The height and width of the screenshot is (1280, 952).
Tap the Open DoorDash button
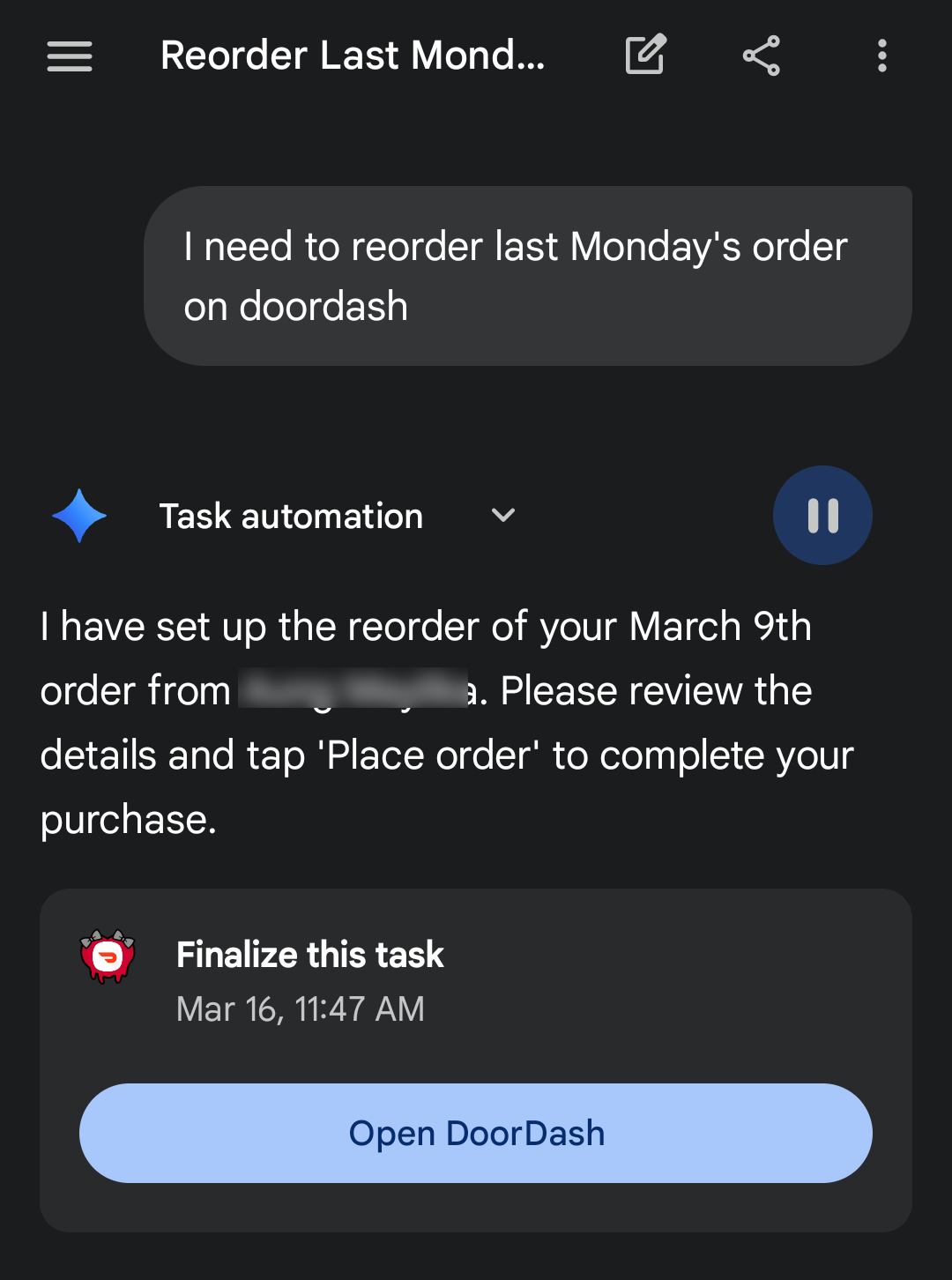[476, 1133]
